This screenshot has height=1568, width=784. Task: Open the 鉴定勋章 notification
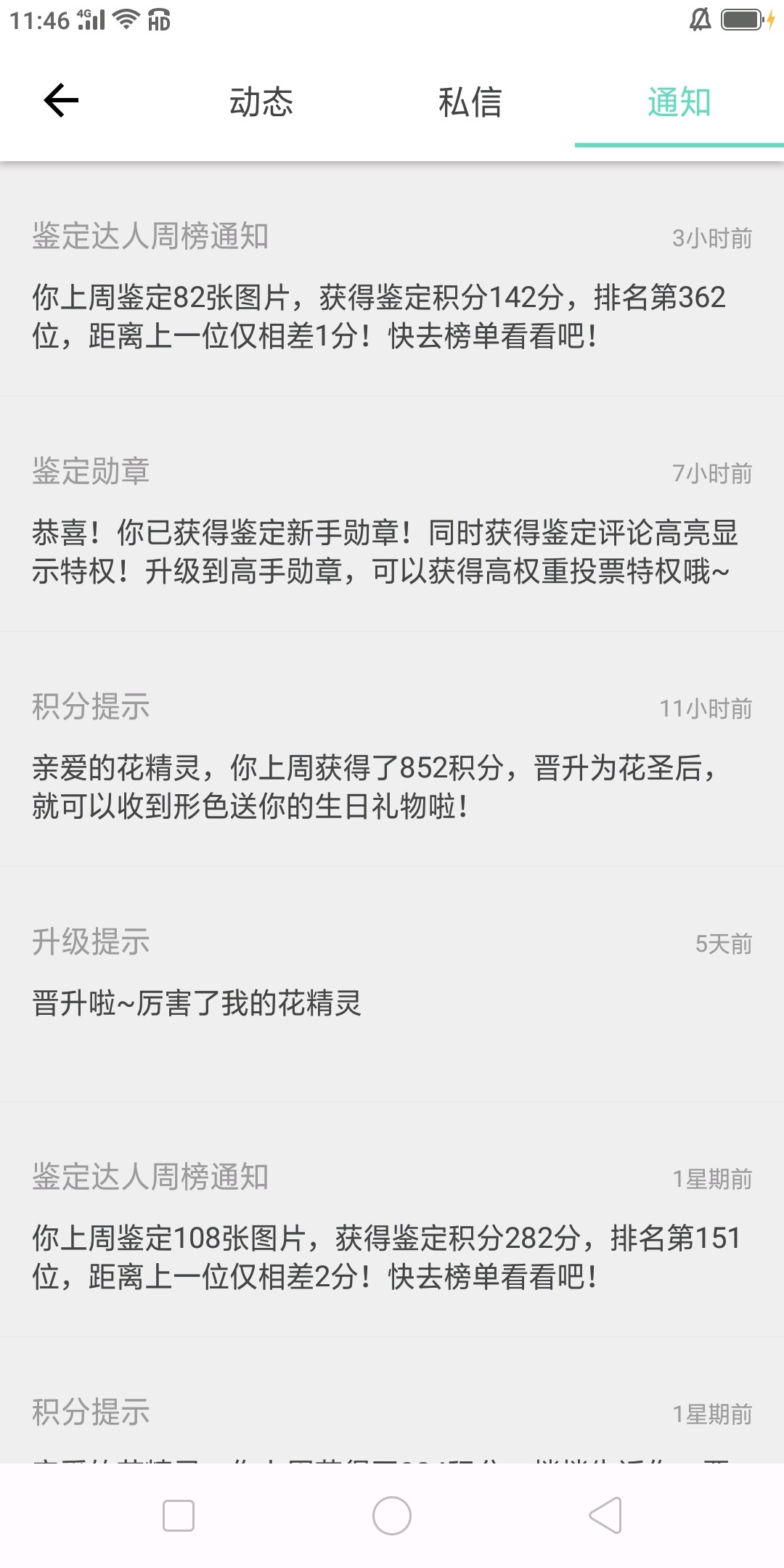(x=392, y=521)
